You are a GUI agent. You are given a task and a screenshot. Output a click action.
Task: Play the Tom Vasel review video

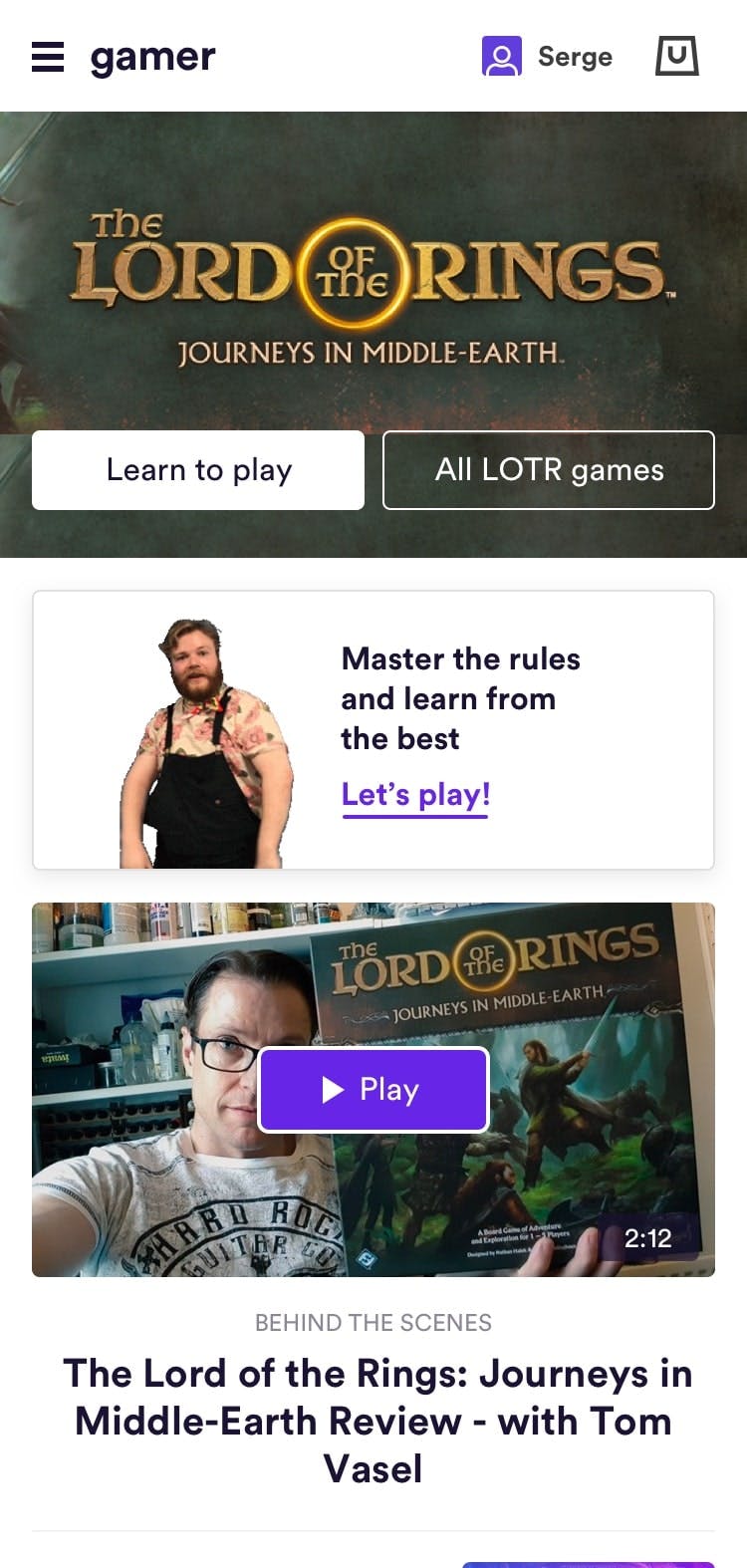tap(373, 1090)
